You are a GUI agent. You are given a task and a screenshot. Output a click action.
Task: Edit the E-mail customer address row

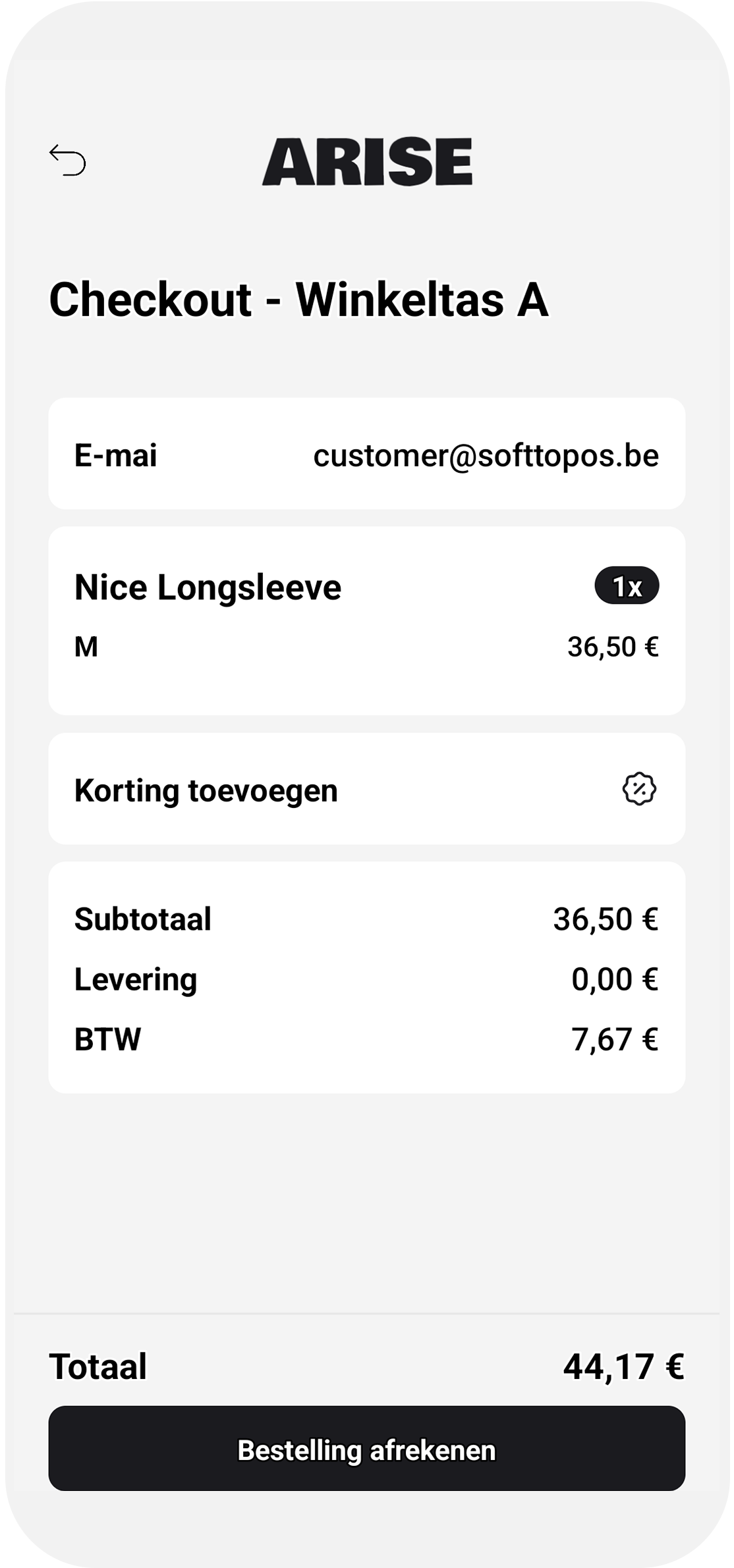pyautogui.click(x=366, y=454)
